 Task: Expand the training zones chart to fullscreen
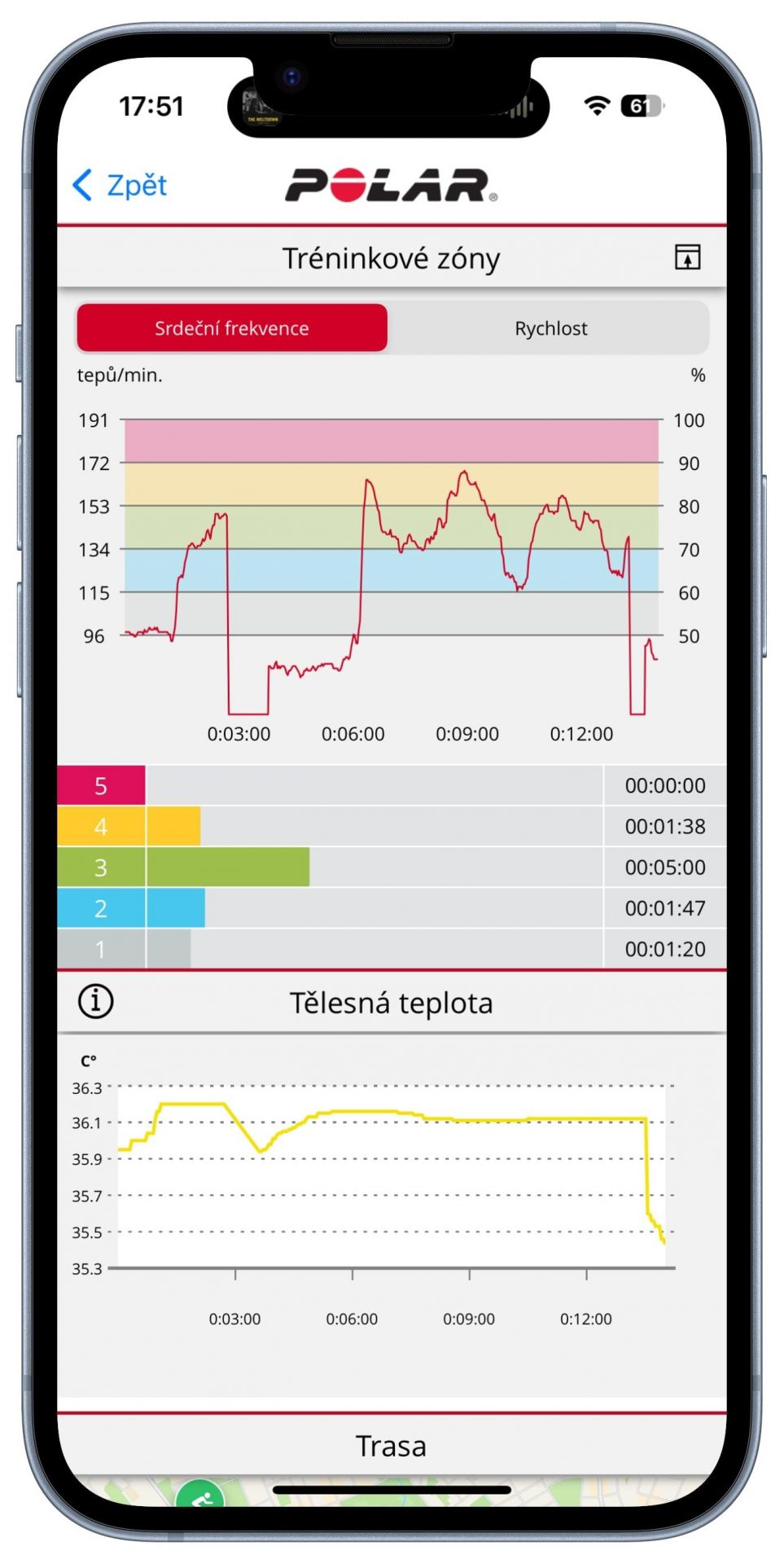687,257
